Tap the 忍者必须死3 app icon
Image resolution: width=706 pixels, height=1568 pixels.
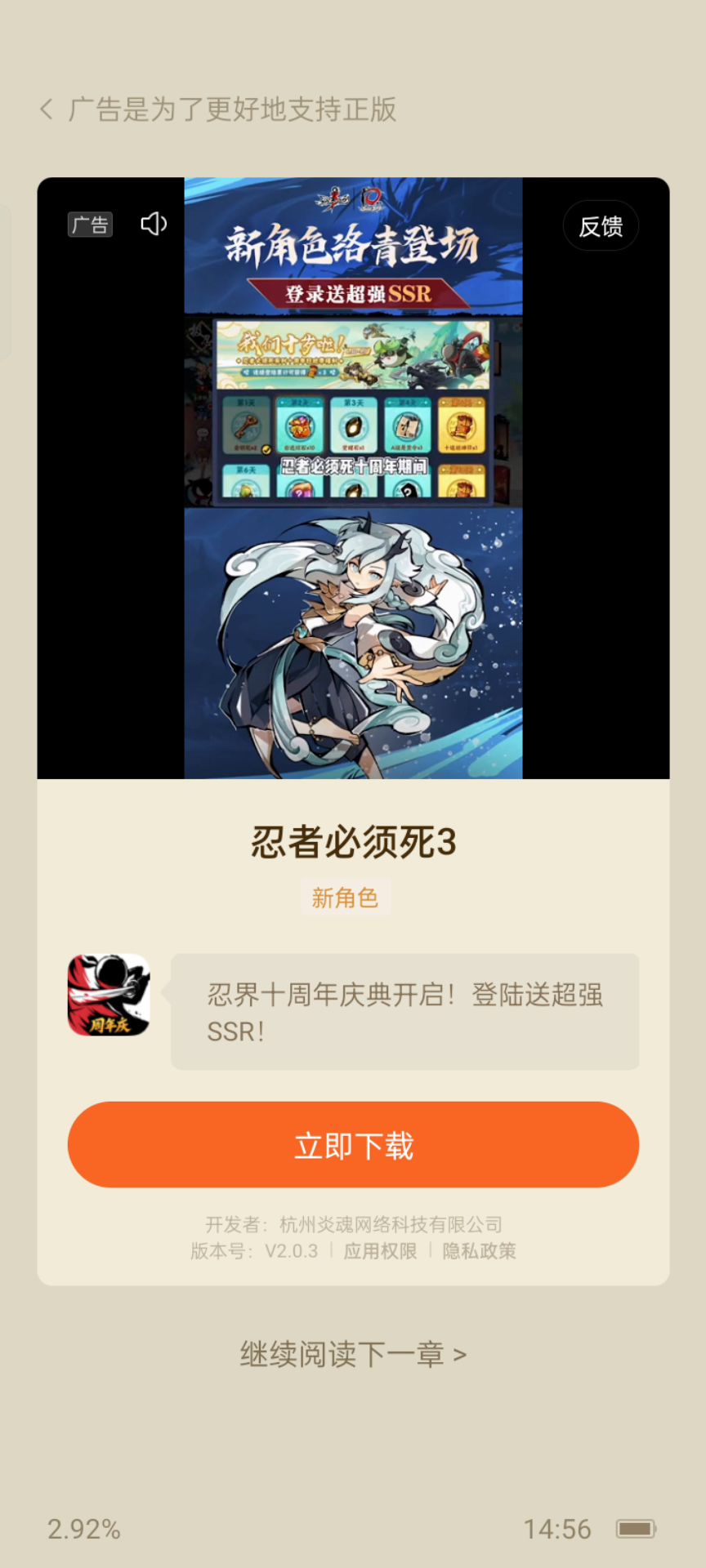point(109,995)
